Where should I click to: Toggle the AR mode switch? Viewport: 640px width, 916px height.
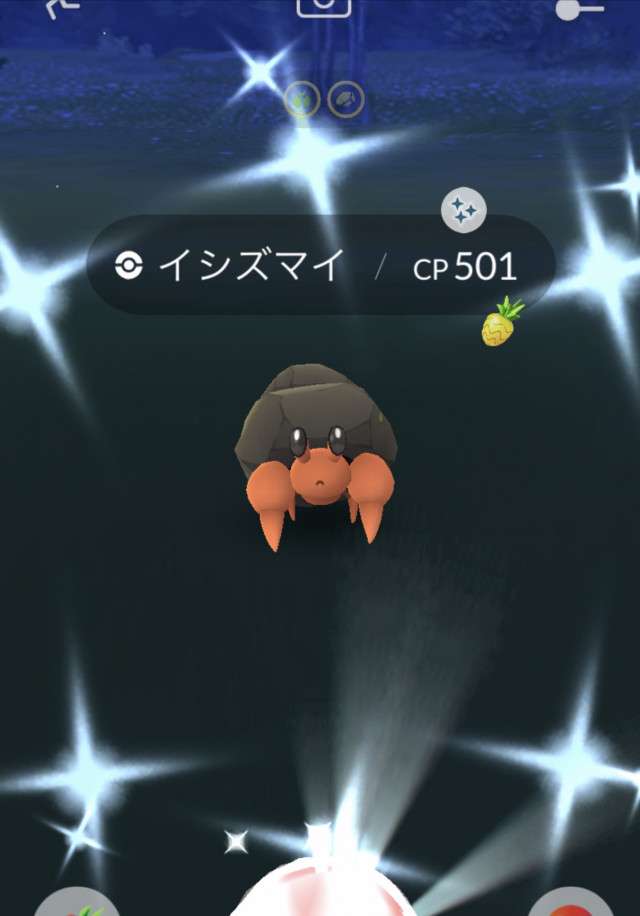pos(582,9)
